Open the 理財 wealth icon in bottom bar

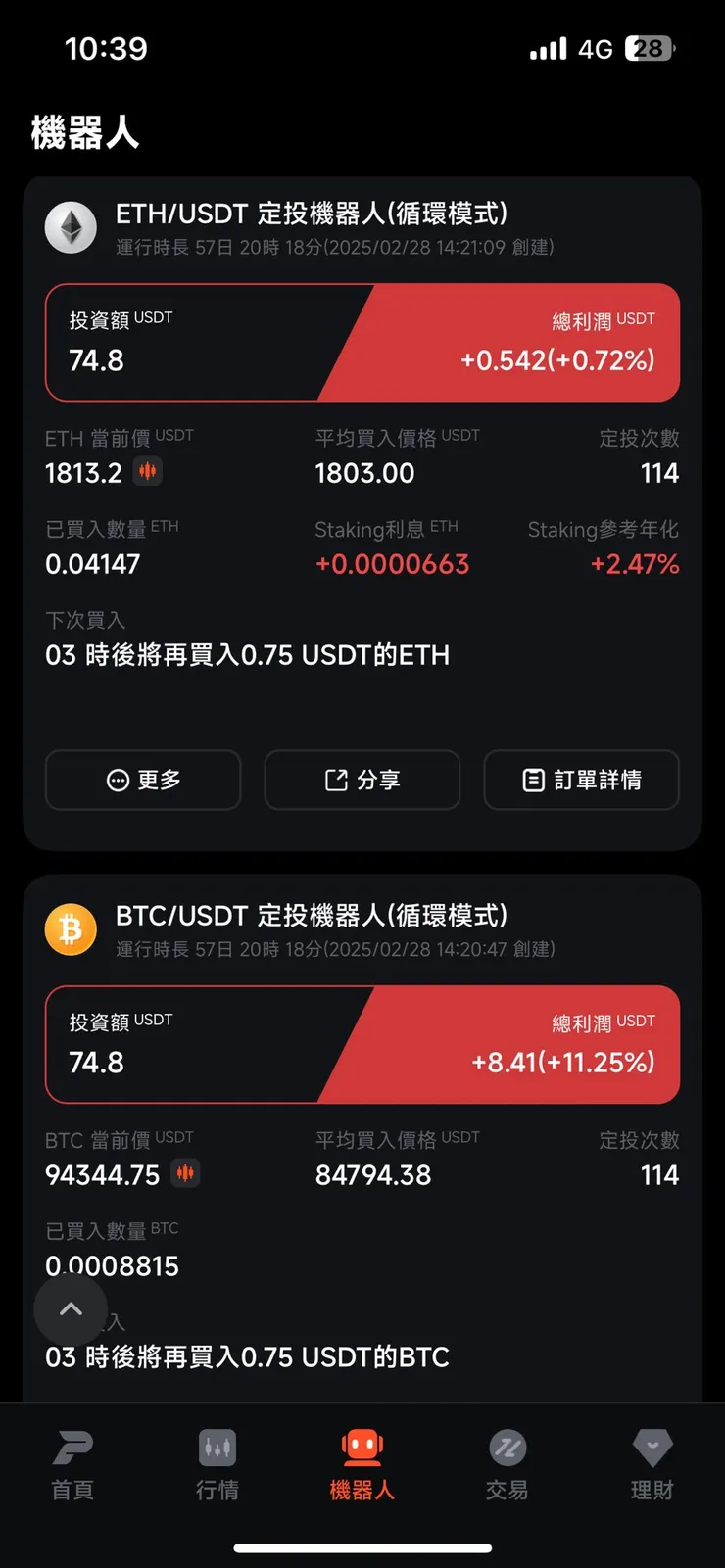(x=652, y=1448)
